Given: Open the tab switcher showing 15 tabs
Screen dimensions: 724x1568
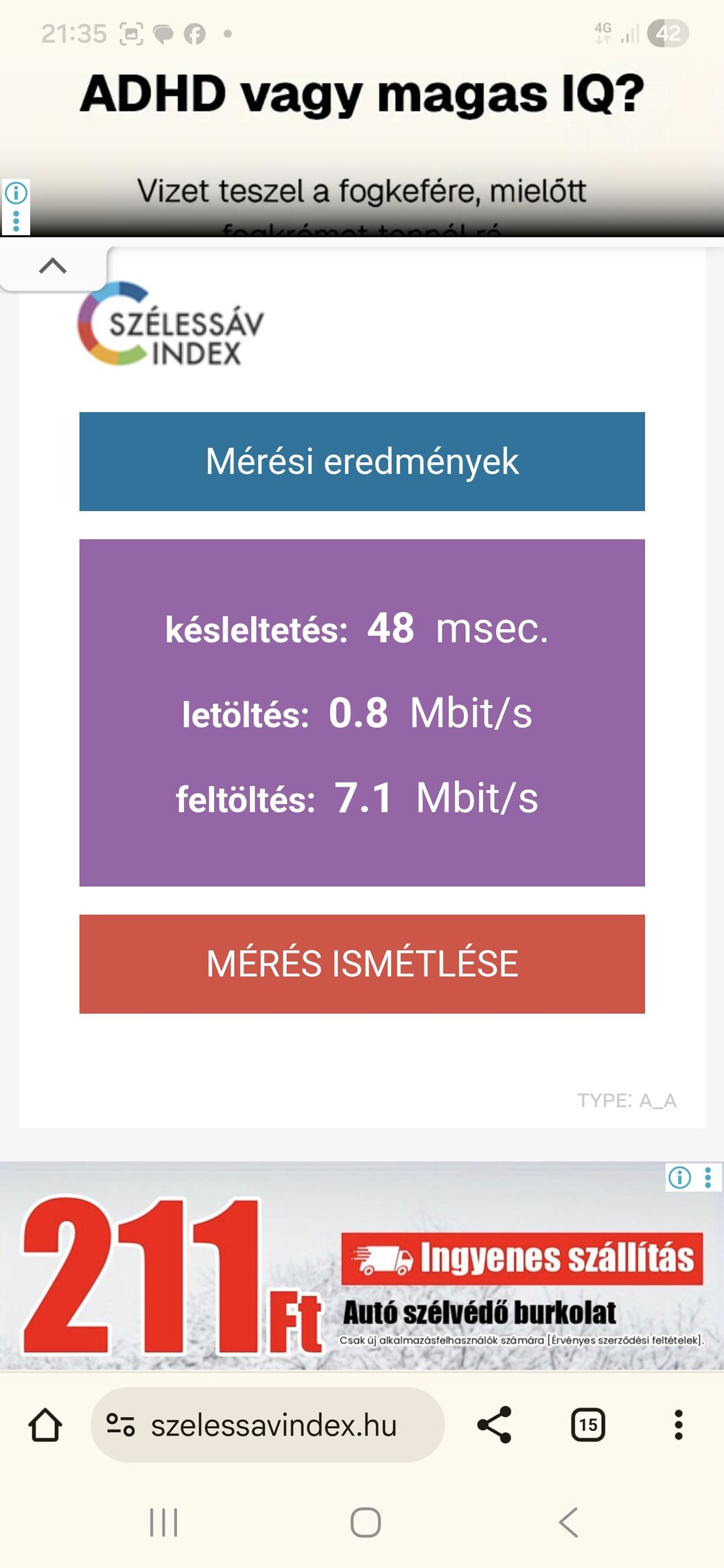Looking at the screenshot, I should pos(587,1425).
